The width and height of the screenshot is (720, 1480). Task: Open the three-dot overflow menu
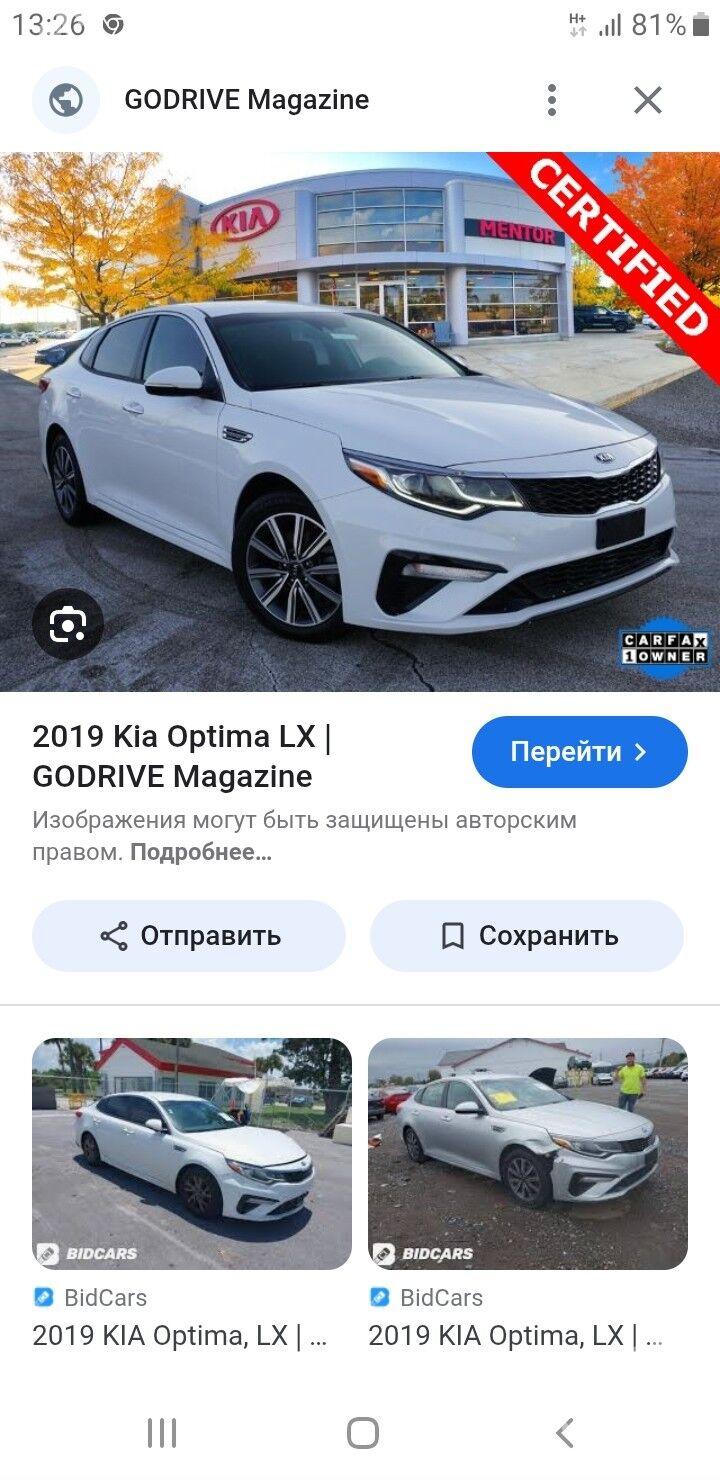point(551,100)
